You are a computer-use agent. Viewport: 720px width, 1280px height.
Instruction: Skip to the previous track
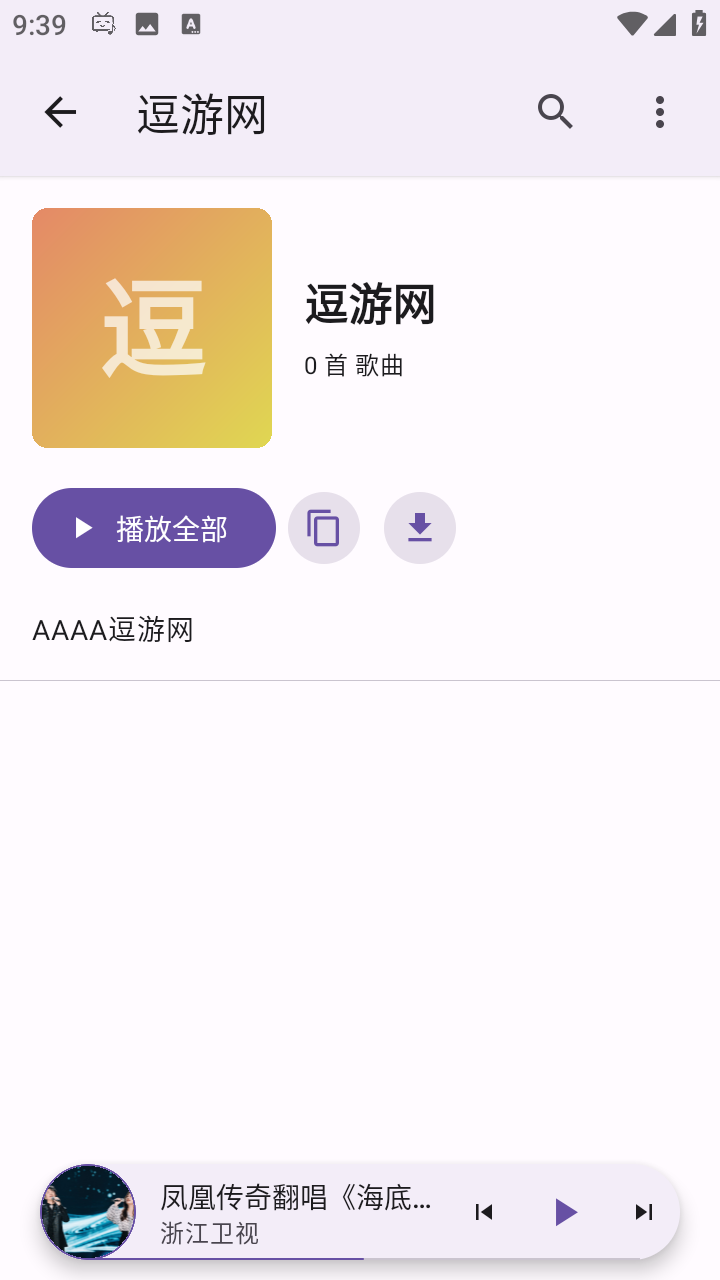point(483,1211)
